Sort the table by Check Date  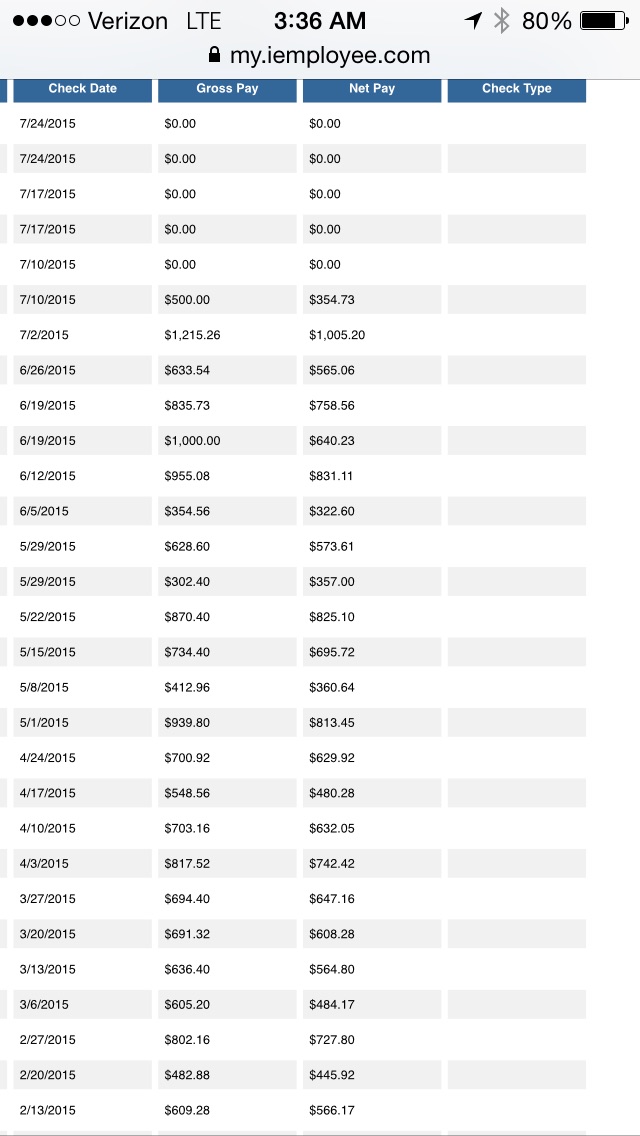[82, 89]
